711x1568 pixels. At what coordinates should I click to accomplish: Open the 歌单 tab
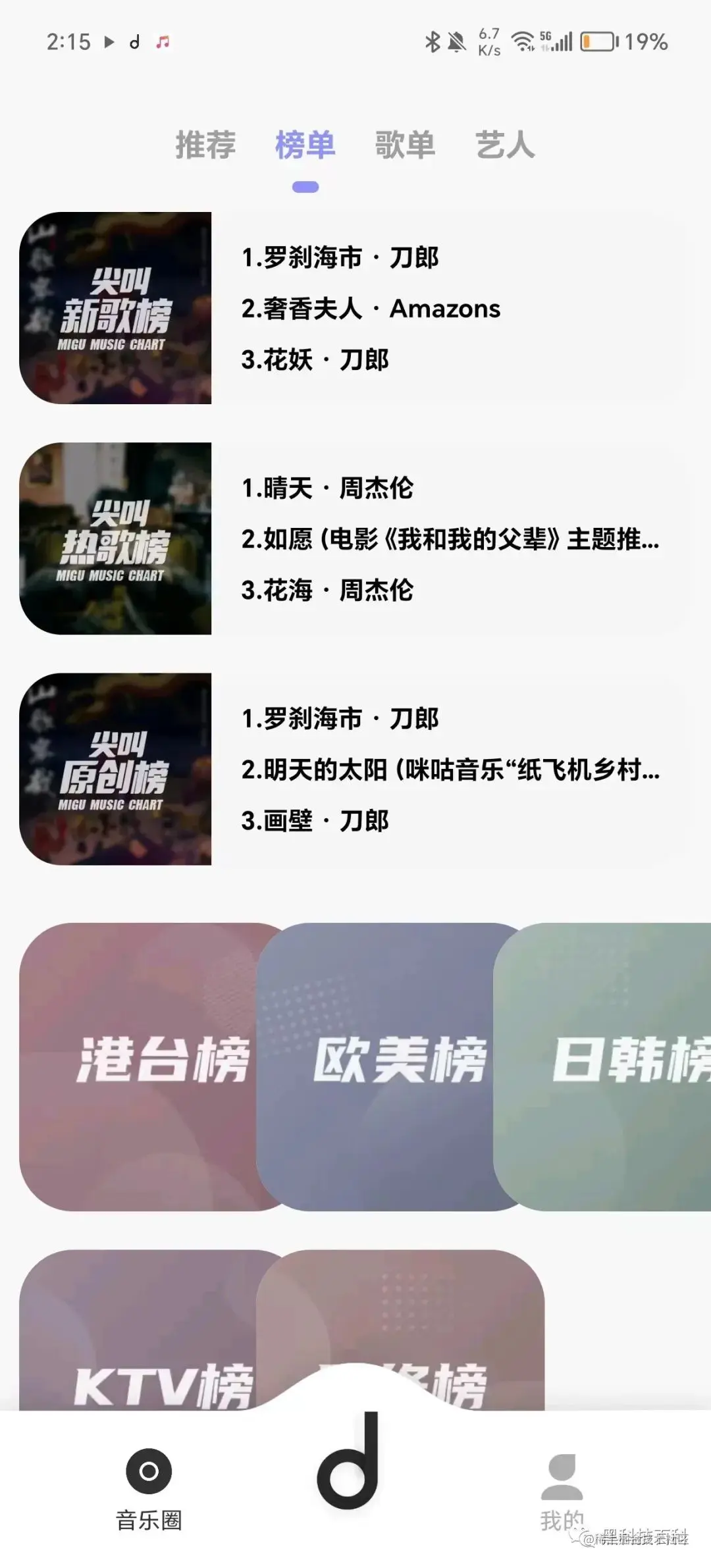coord(405,145)
